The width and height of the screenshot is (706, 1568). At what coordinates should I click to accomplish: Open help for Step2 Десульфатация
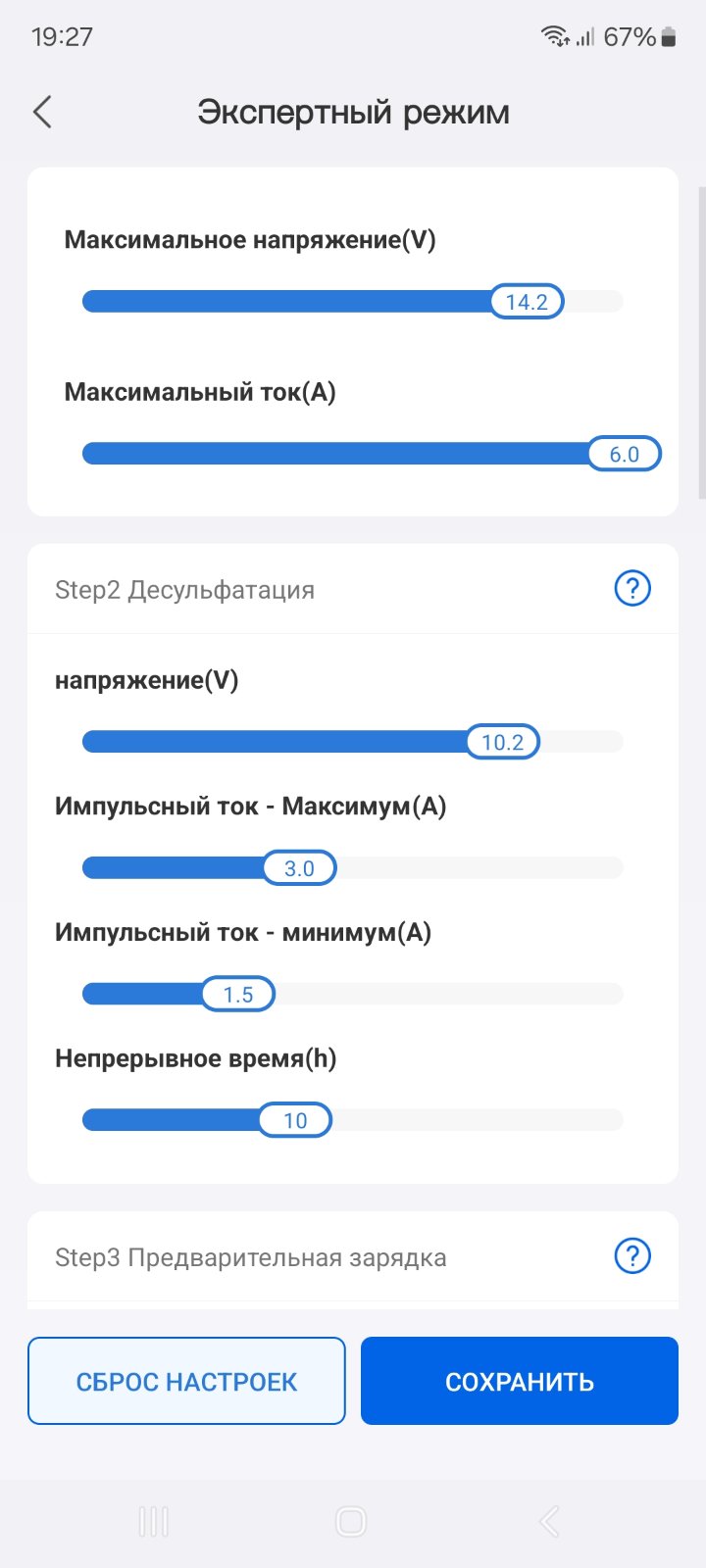click(632, 589)
